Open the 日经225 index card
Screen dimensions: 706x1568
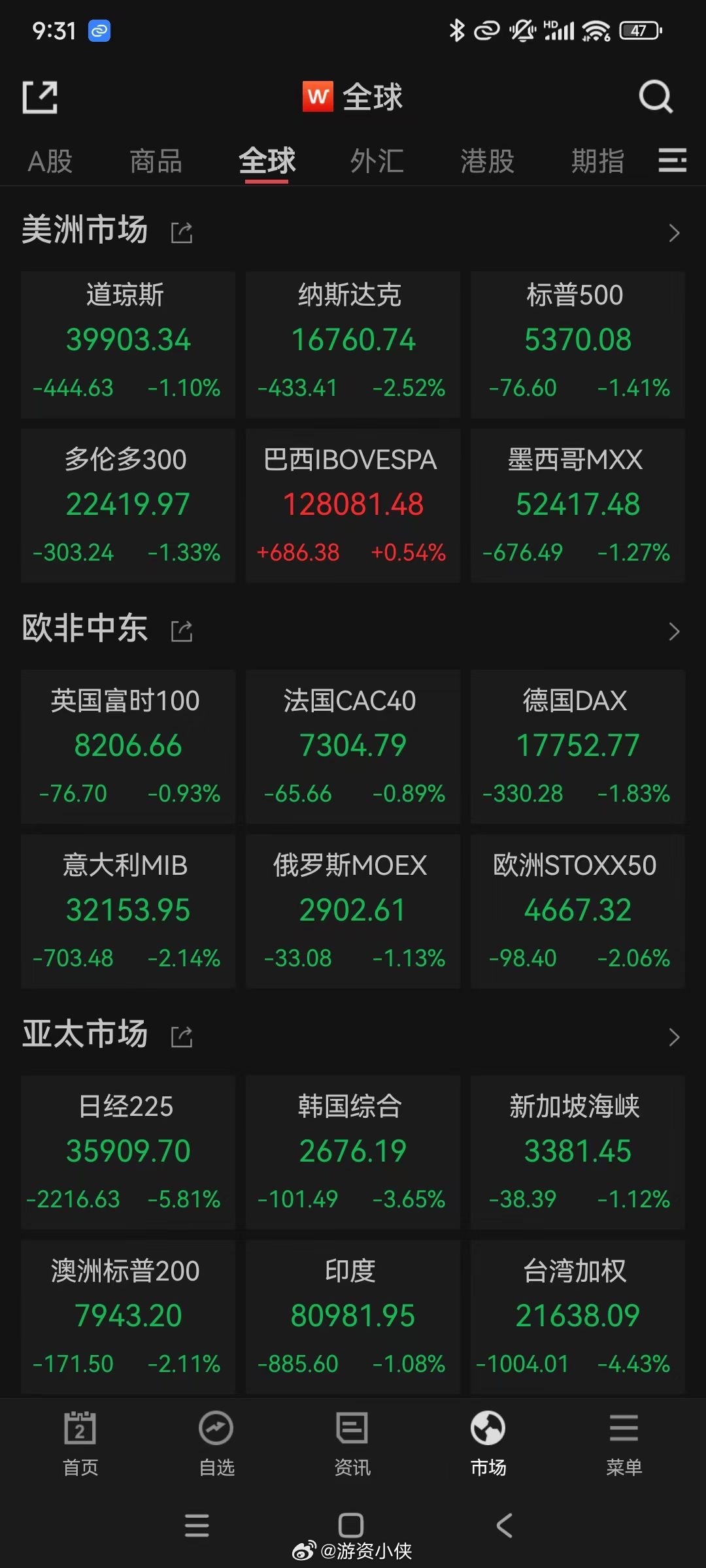[128, 1152]
